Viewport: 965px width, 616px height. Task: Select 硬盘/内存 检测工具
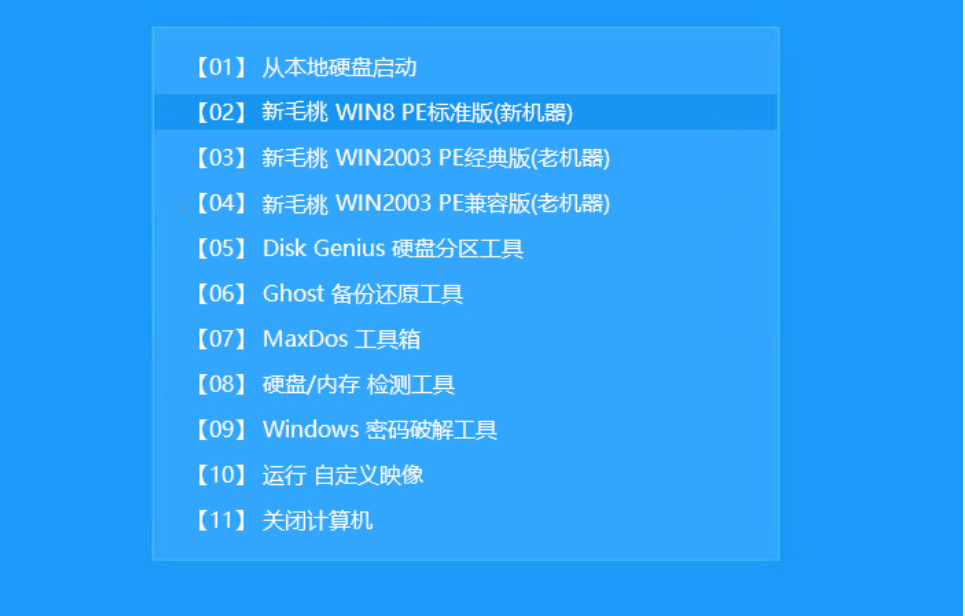pos(358,384)
